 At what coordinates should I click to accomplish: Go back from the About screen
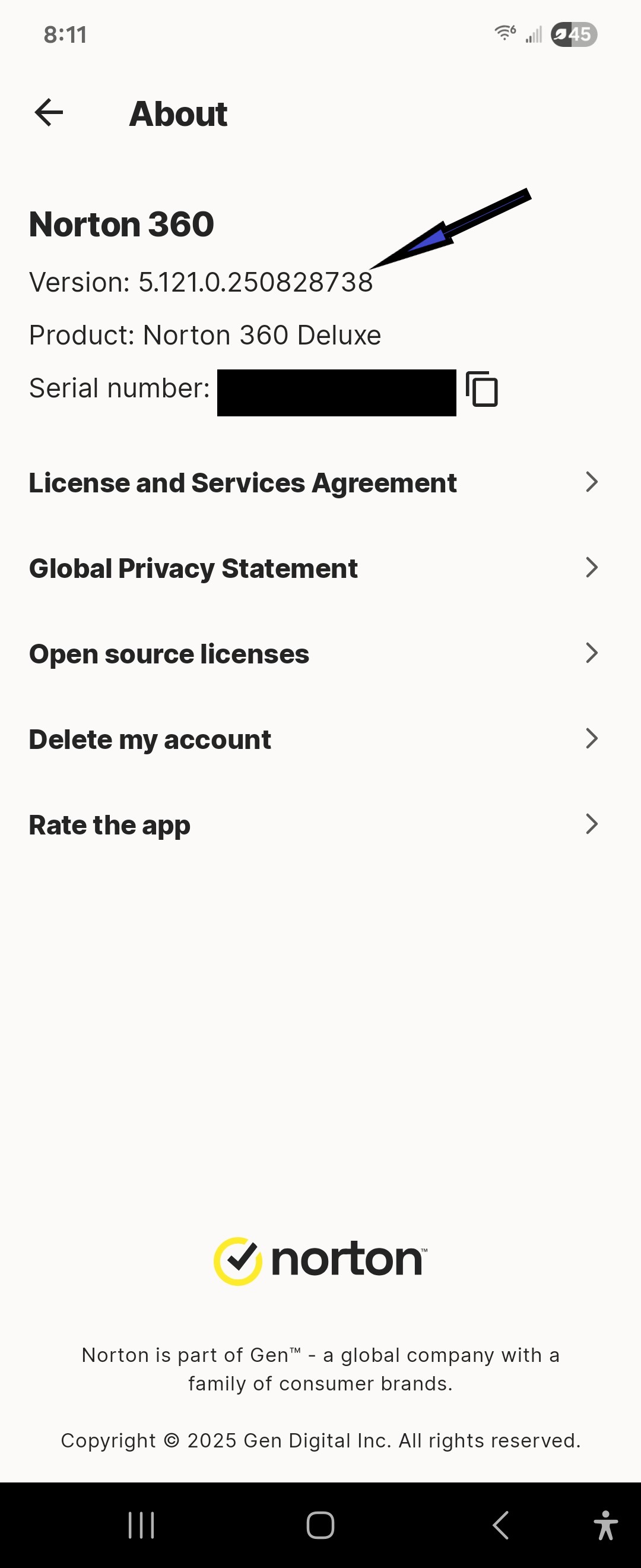[49, 113]
